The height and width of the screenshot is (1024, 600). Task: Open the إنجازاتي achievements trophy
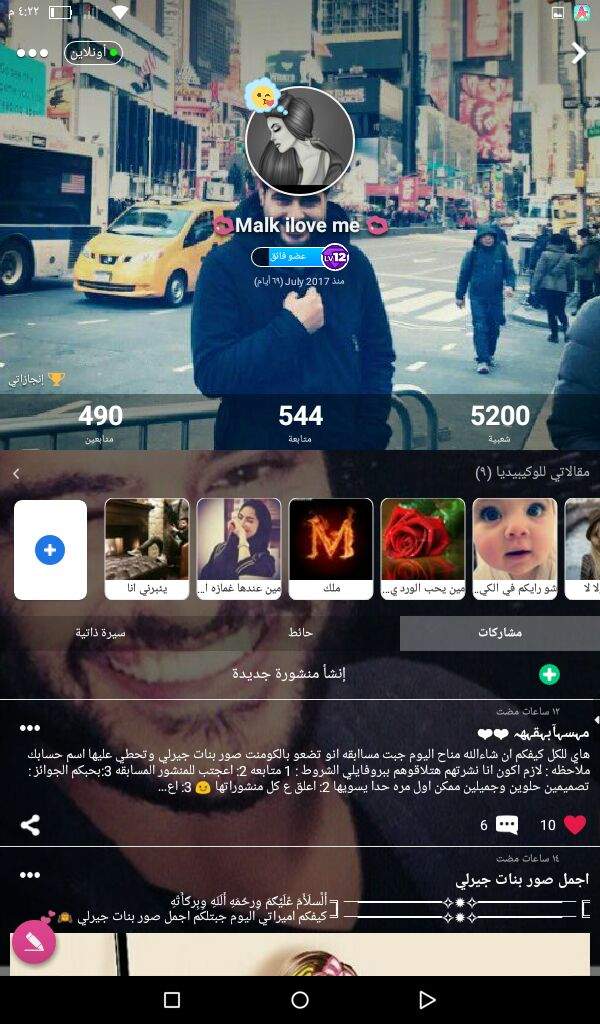pyautogui.click(x=37, y=379)
